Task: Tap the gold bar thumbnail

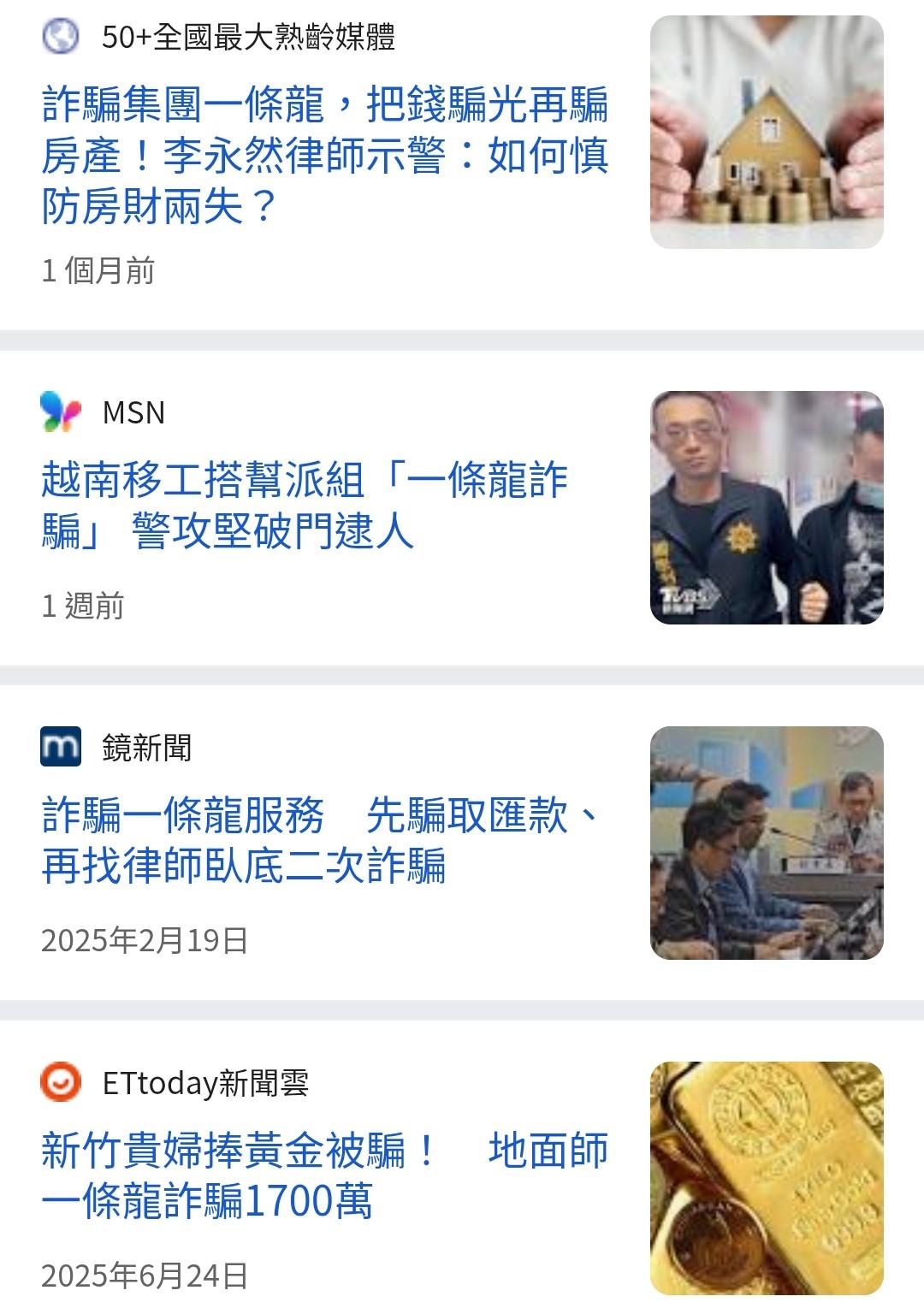Action: tap(767, 1178)
